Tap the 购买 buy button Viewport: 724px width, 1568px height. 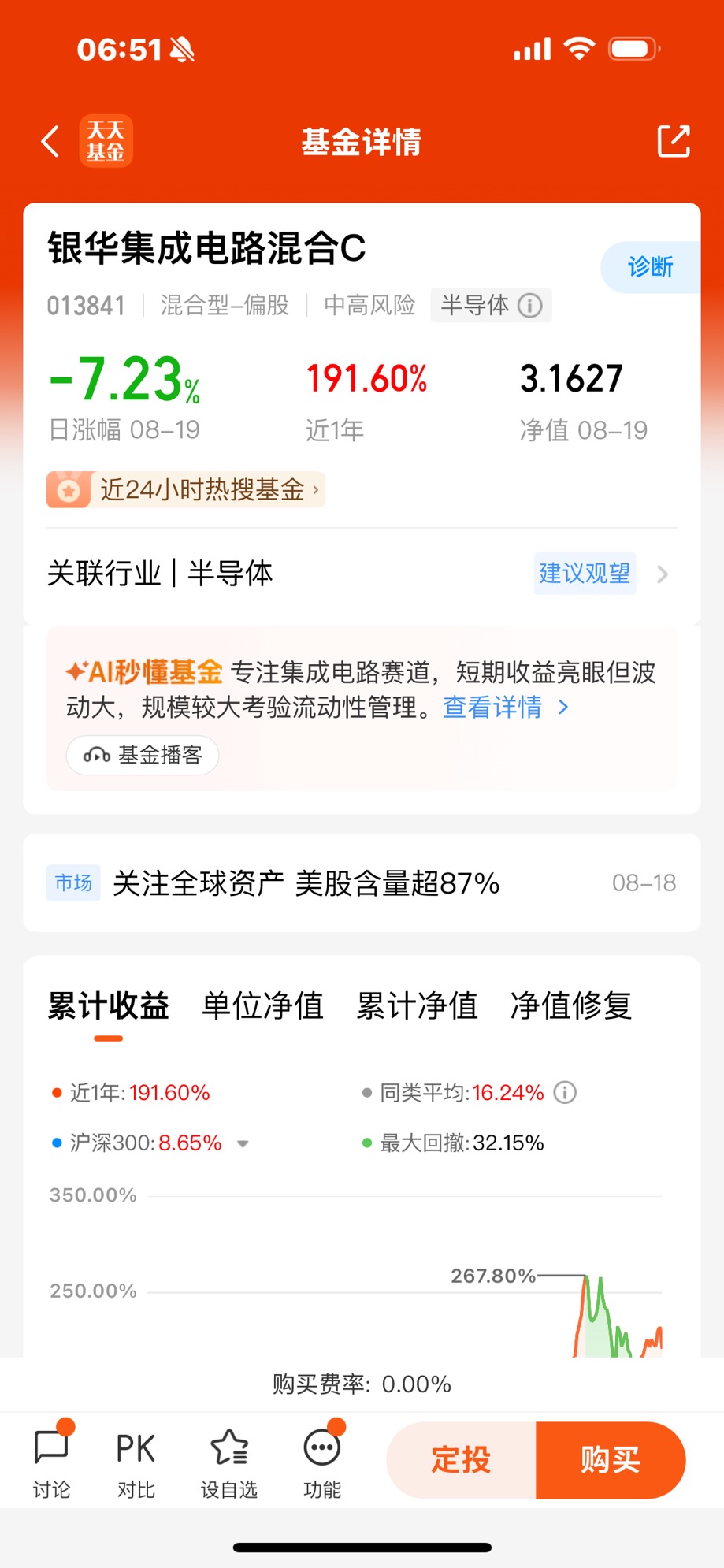coord(611,1460)
